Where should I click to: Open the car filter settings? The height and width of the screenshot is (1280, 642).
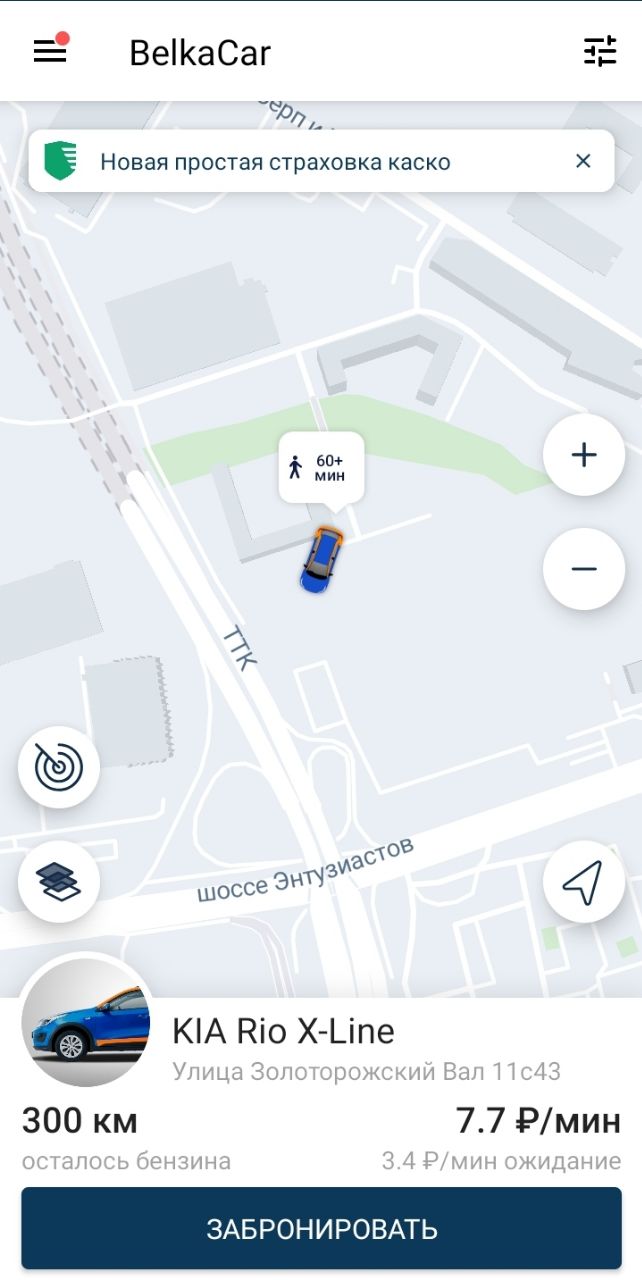[600, 51]
